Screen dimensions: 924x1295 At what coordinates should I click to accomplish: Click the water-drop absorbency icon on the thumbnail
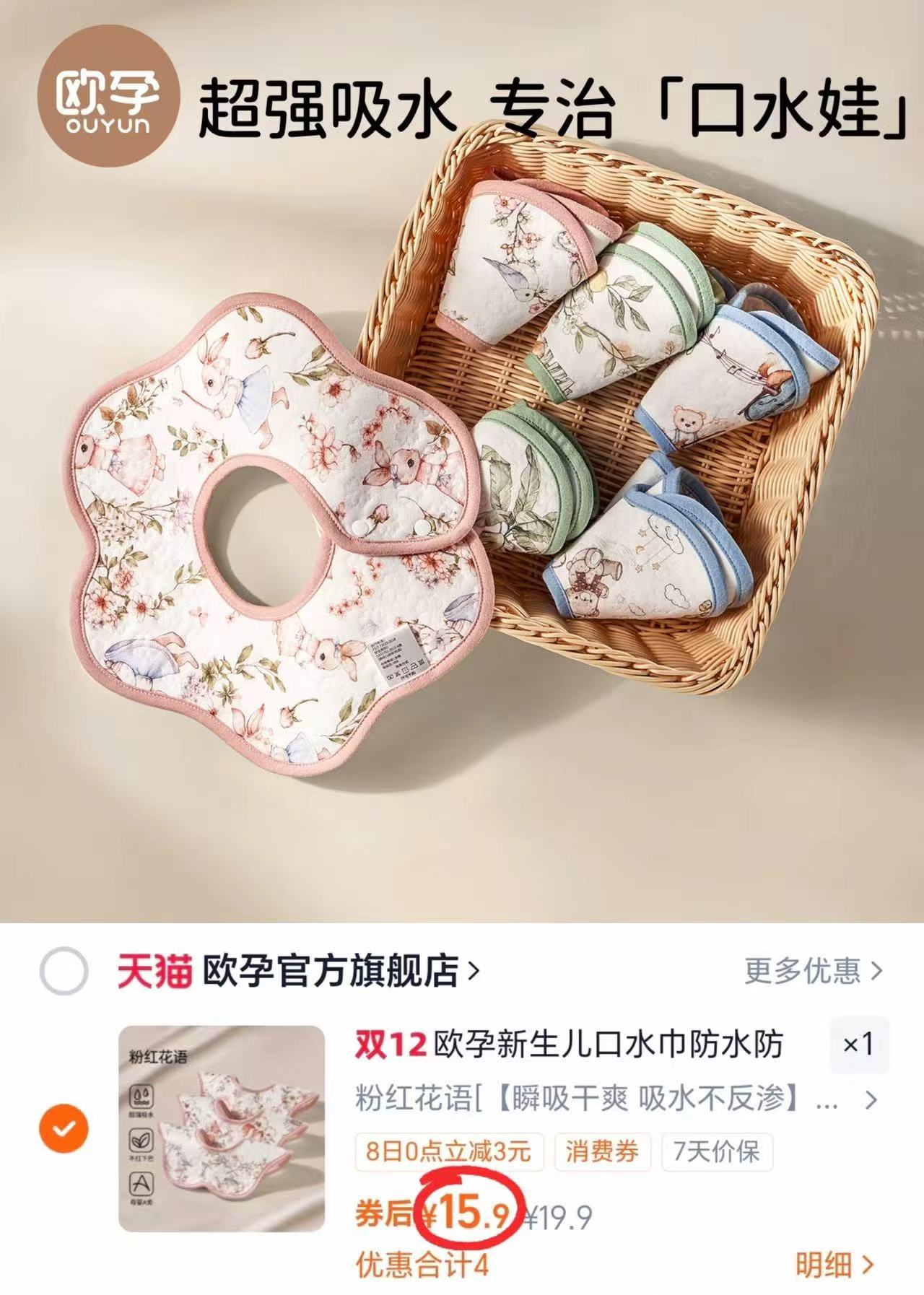(141, 1096)
